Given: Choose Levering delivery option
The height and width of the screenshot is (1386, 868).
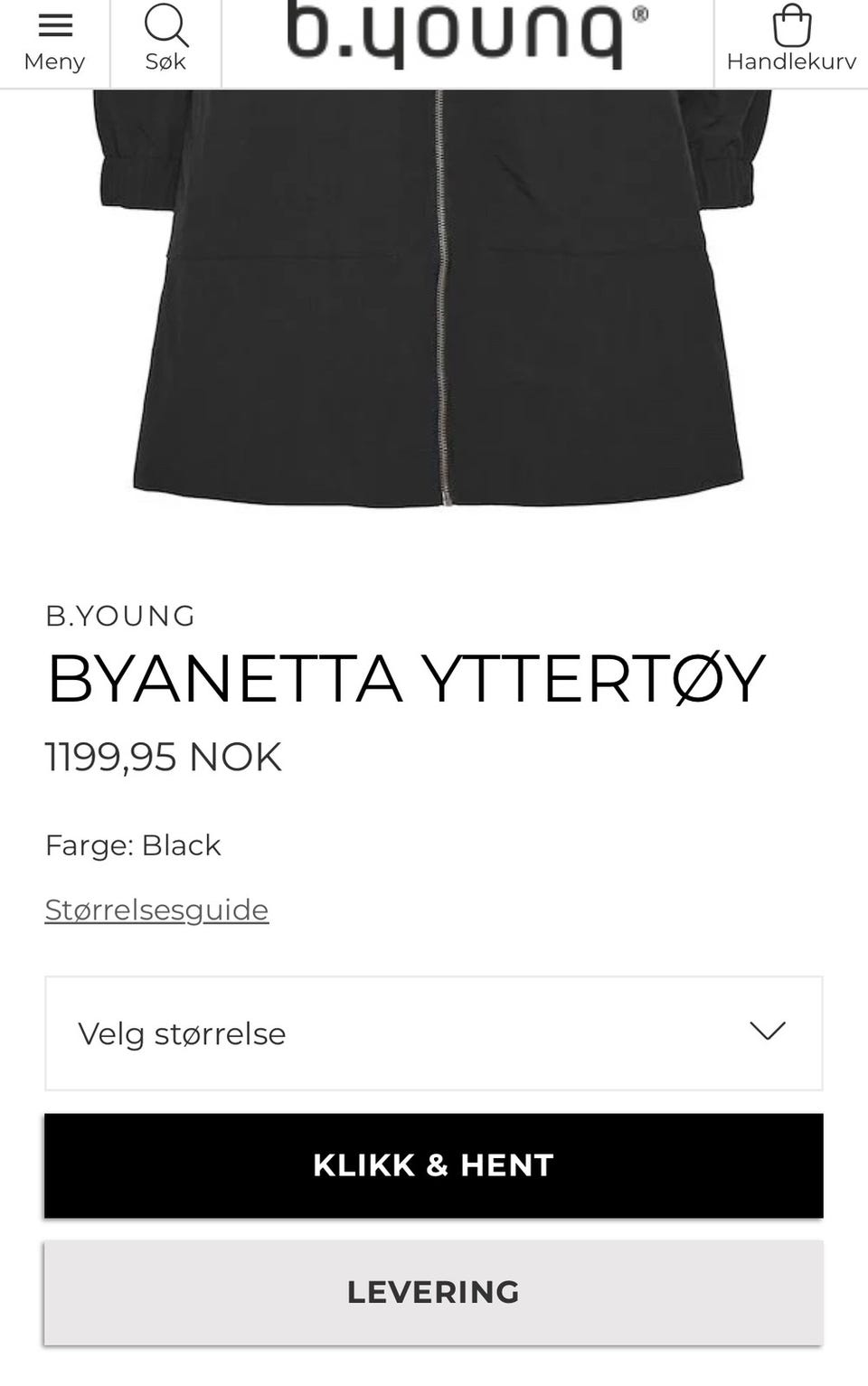Looking at the screenshot, I should click(x=433, y=1292).
